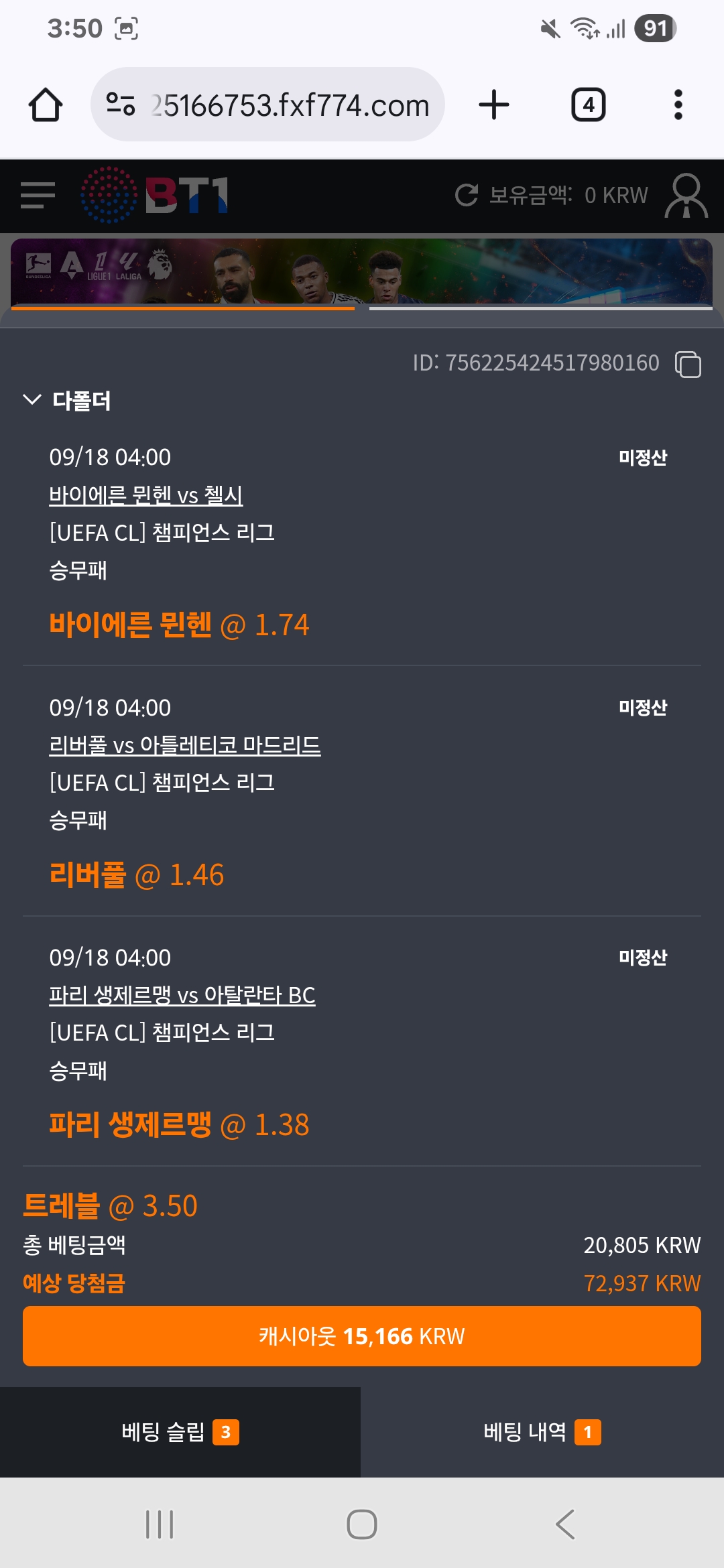
Task: Open the 리버풀 vs 아틀레티코 마드리드 match link
Action: click(x=185, y=745)
